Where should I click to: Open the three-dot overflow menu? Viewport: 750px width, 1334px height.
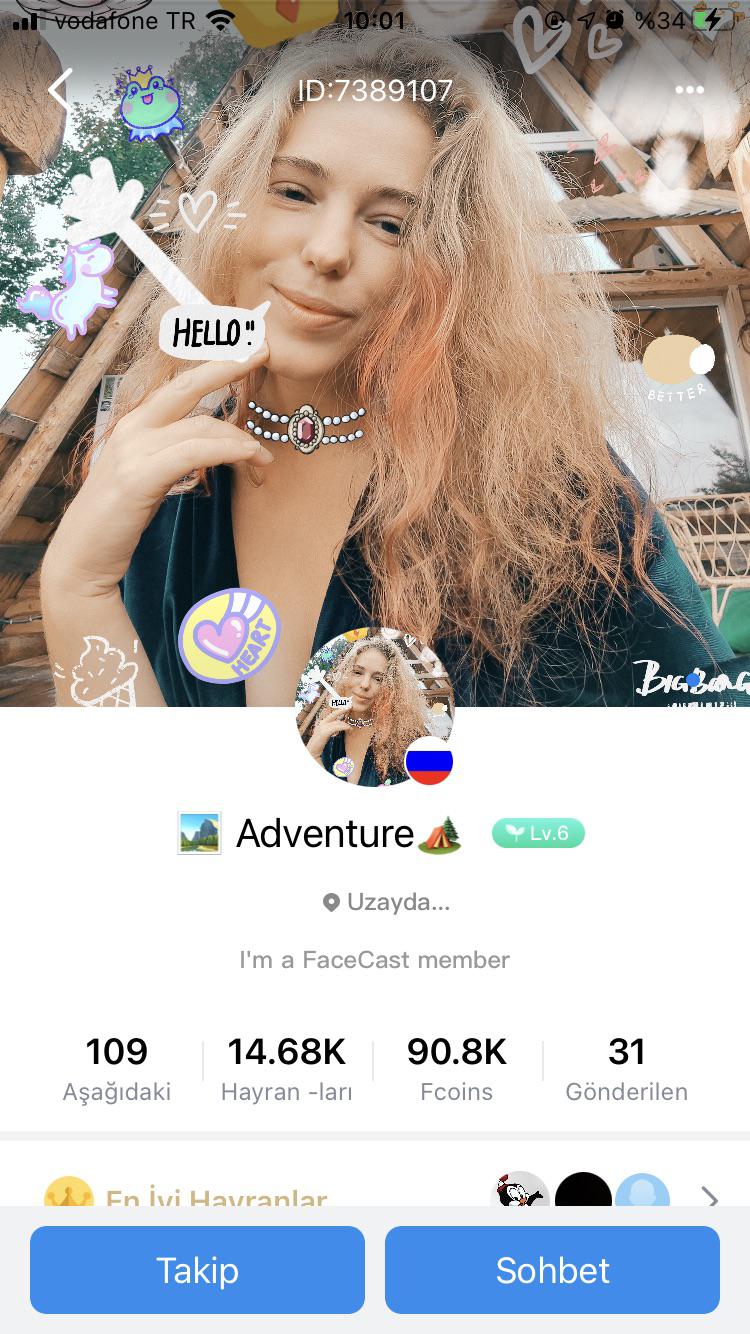point(689,91)
